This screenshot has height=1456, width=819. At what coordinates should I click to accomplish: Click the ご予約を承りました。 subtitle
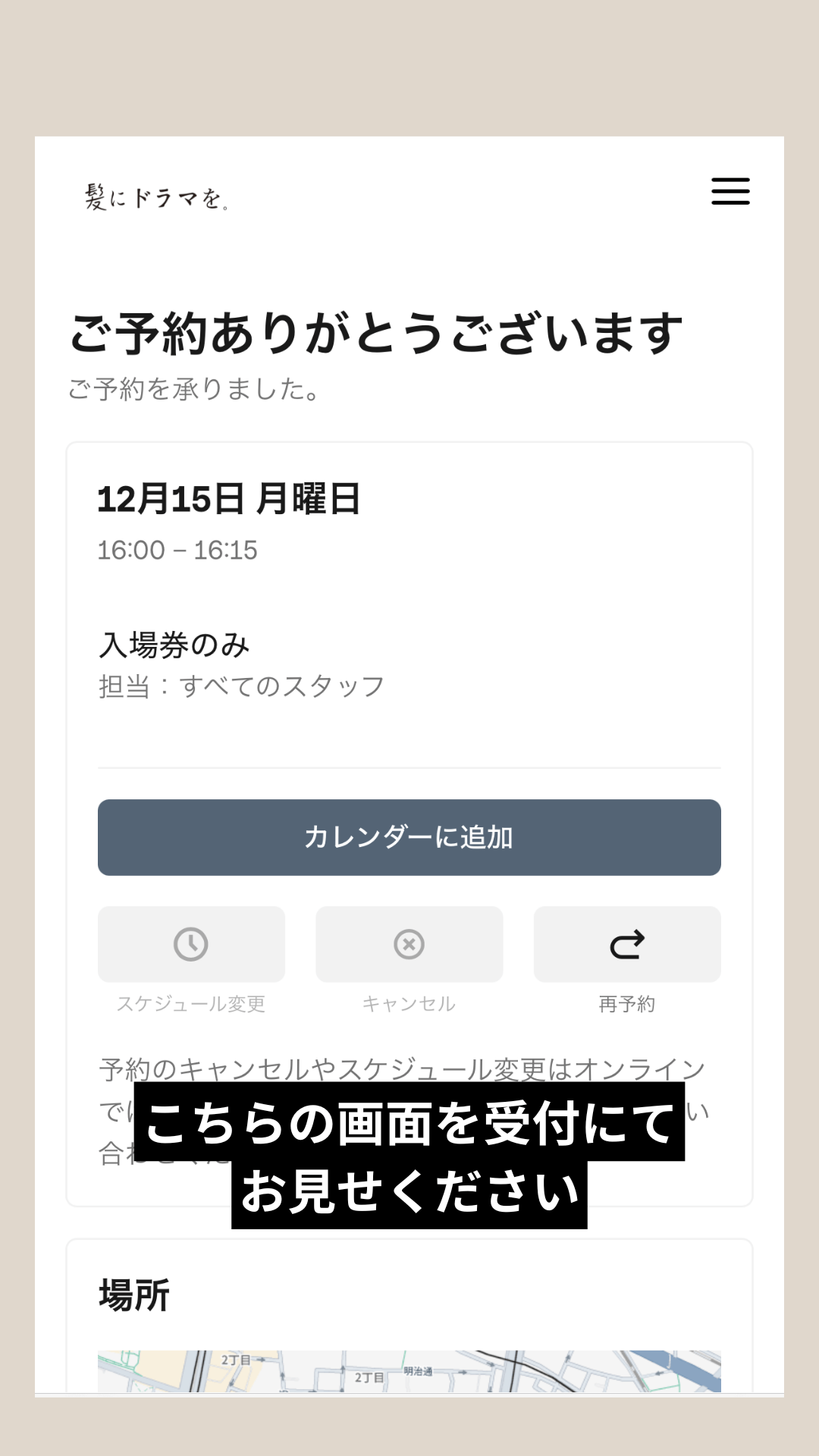[194, 390]
